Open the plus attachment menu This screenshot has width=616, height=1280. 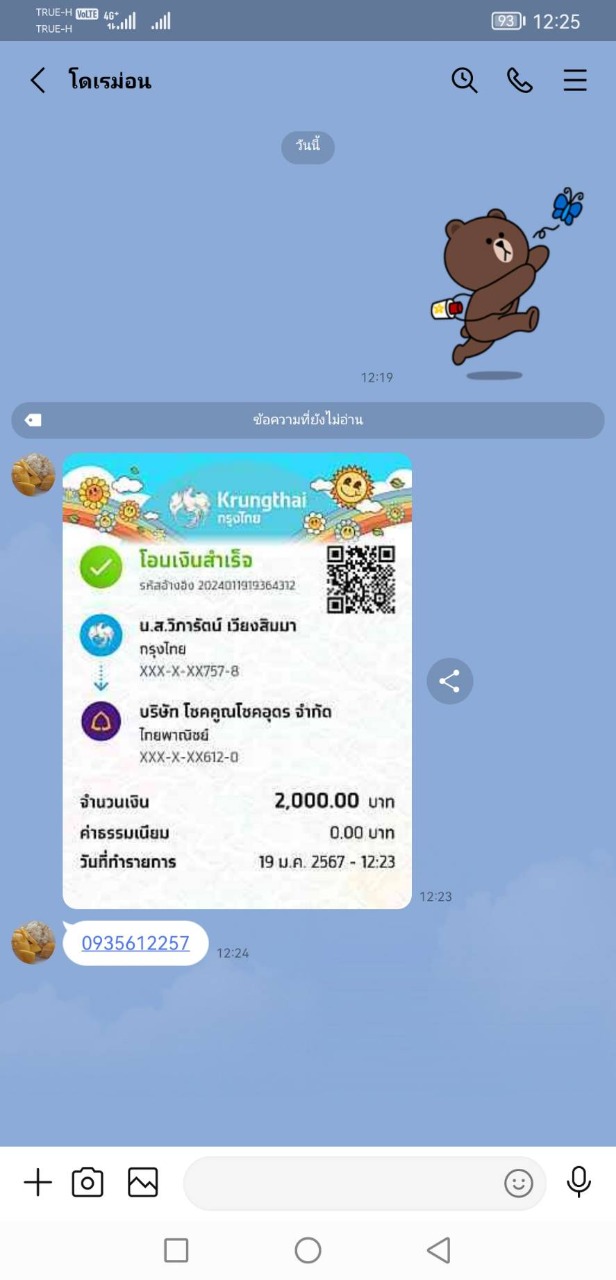click(38, 1183)
